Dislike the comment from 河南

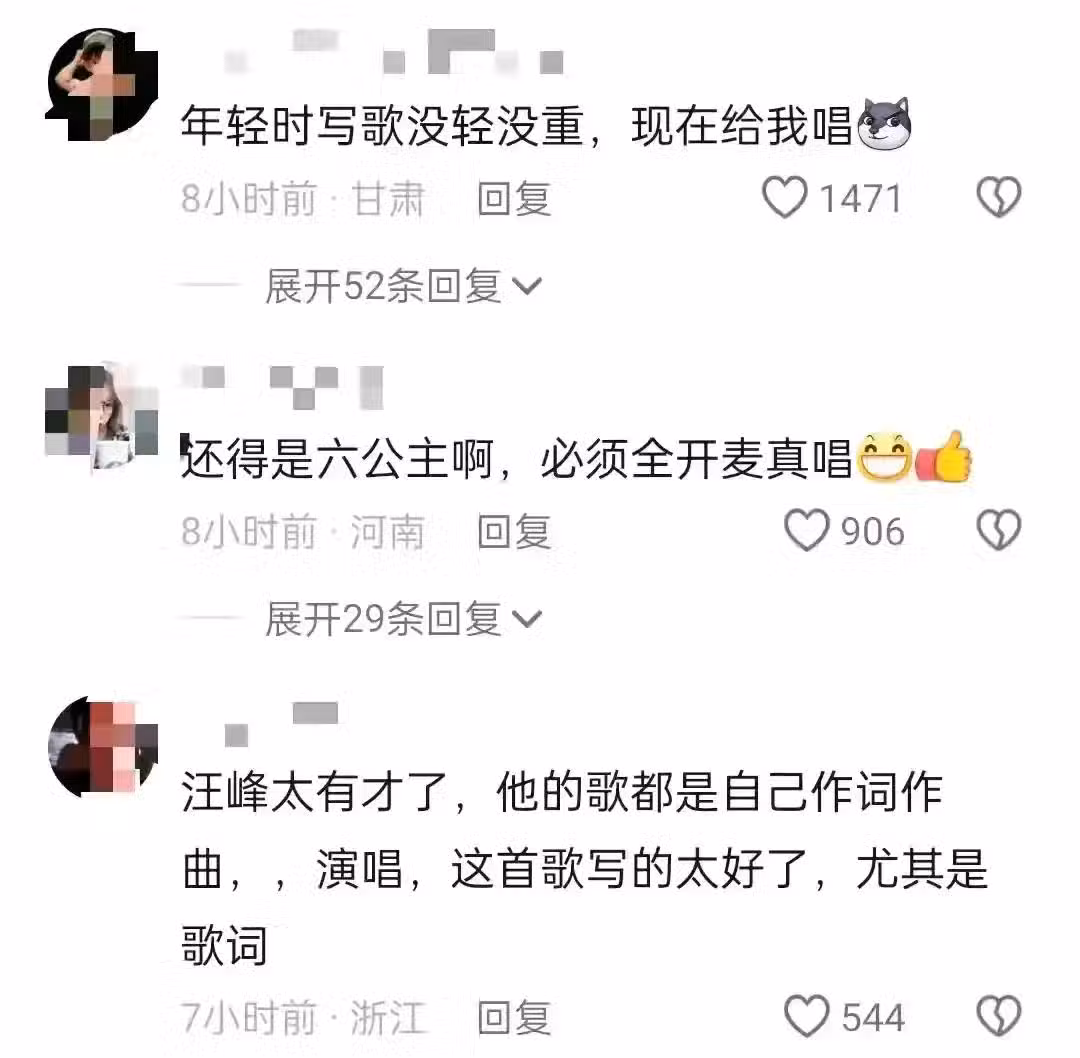coord(998,530)
